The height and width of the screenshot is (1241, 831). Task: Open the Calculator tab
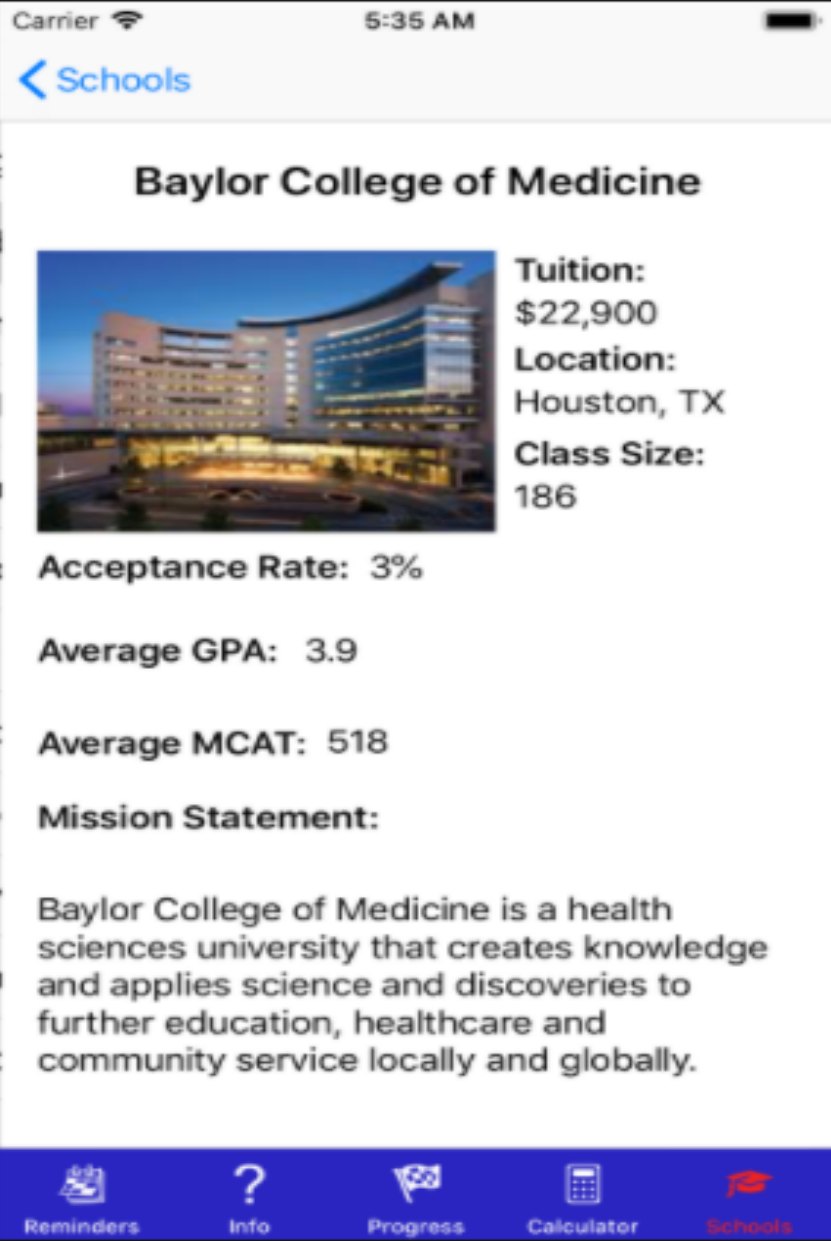tap(582, 1199)
